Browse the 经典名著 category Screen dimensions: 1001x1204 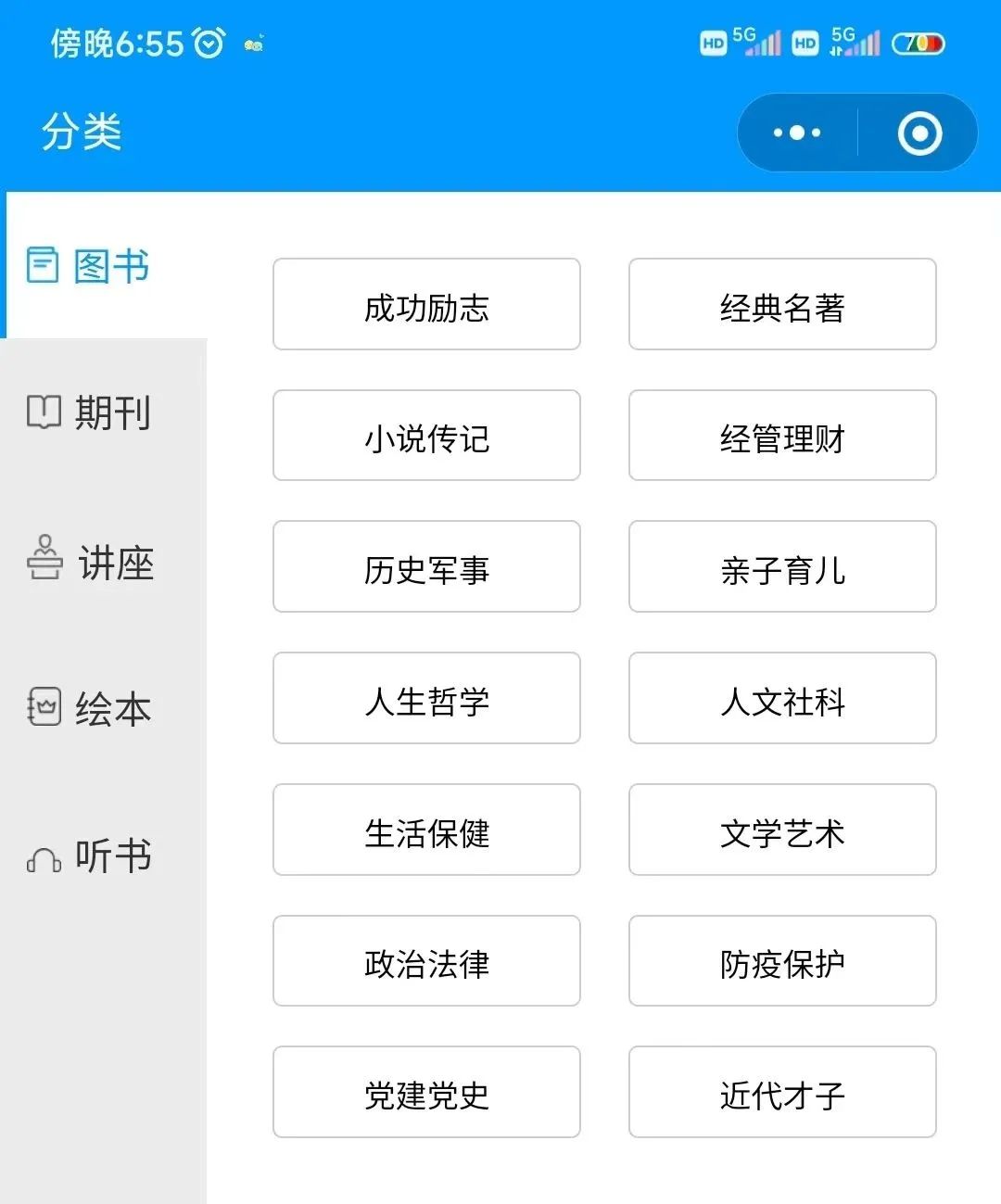782,305
